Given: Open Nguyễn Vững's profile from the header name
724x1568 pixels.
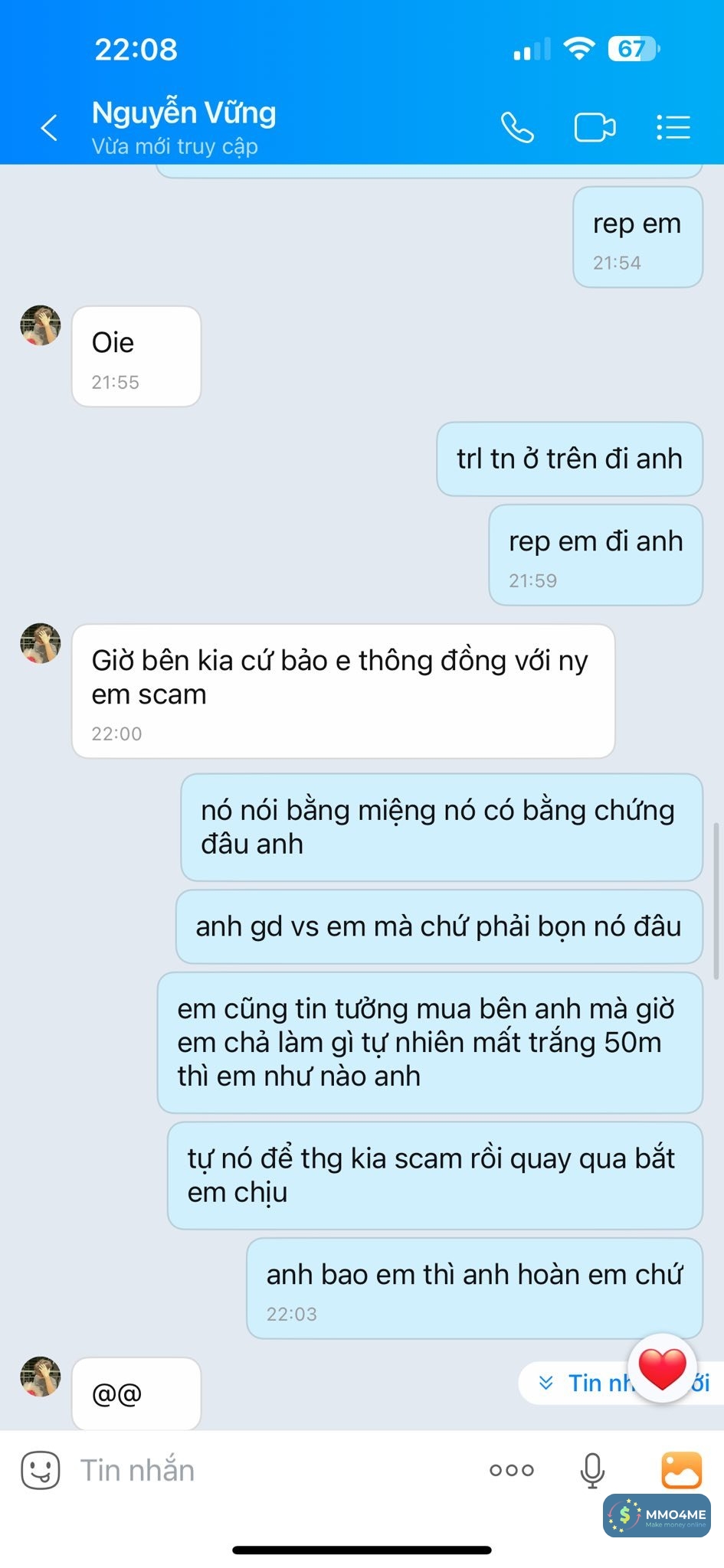Looking at the screenshot, I should 184,113.
